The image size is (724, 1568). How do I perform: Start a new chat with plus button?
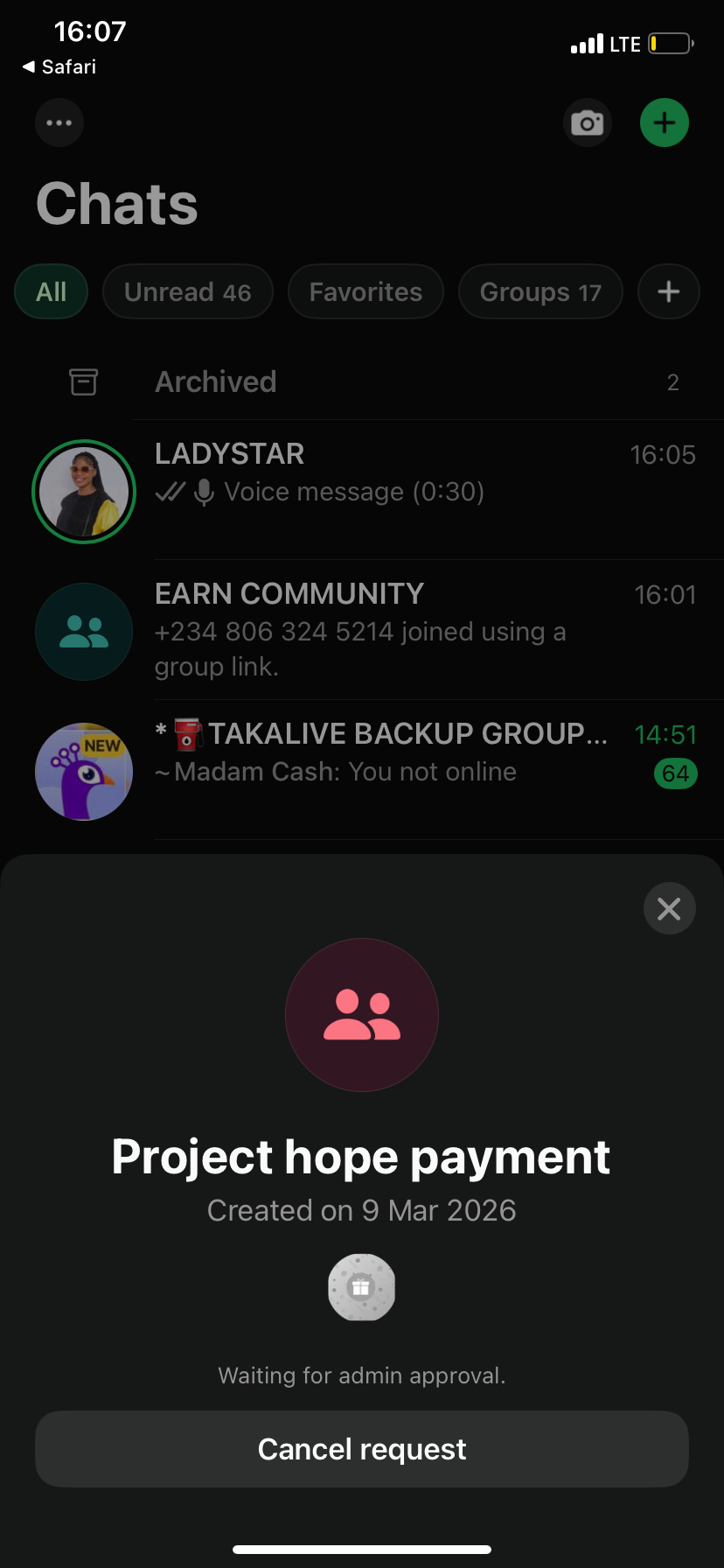[x=664, y=122]
